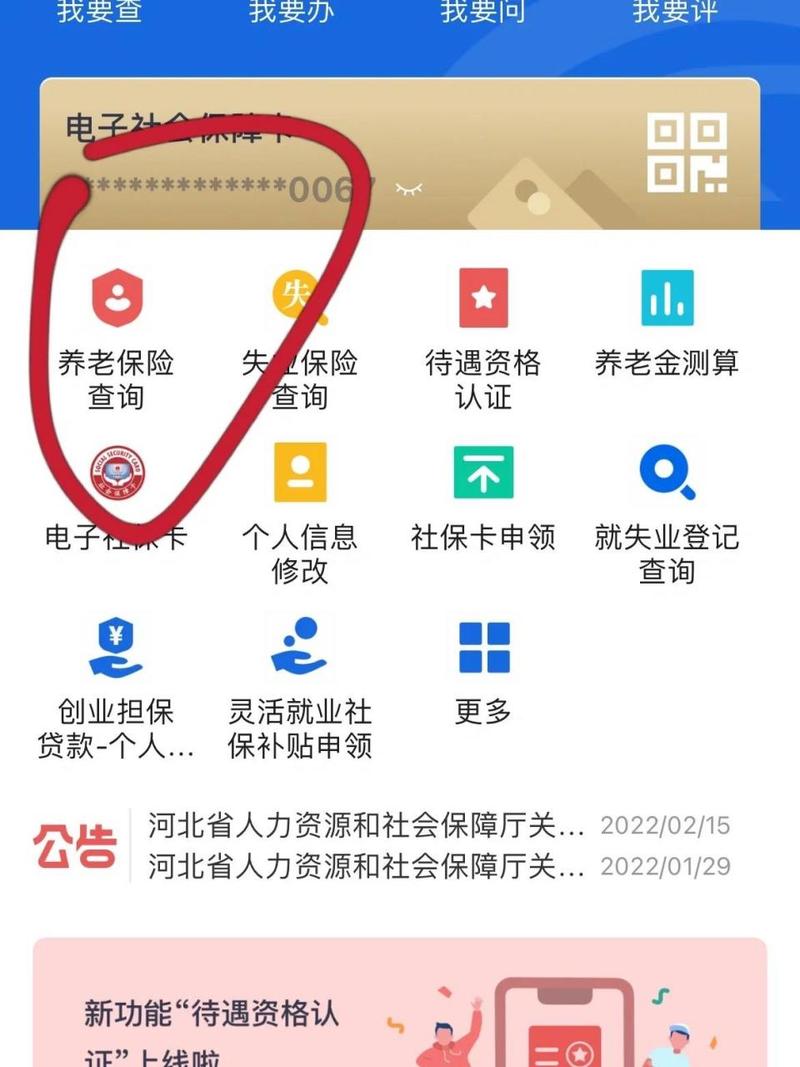The height and width of the screenshot is (1067, 800).
Task: Open the 待遇资格认证 new feature banner
Action: coord(400,1005)
